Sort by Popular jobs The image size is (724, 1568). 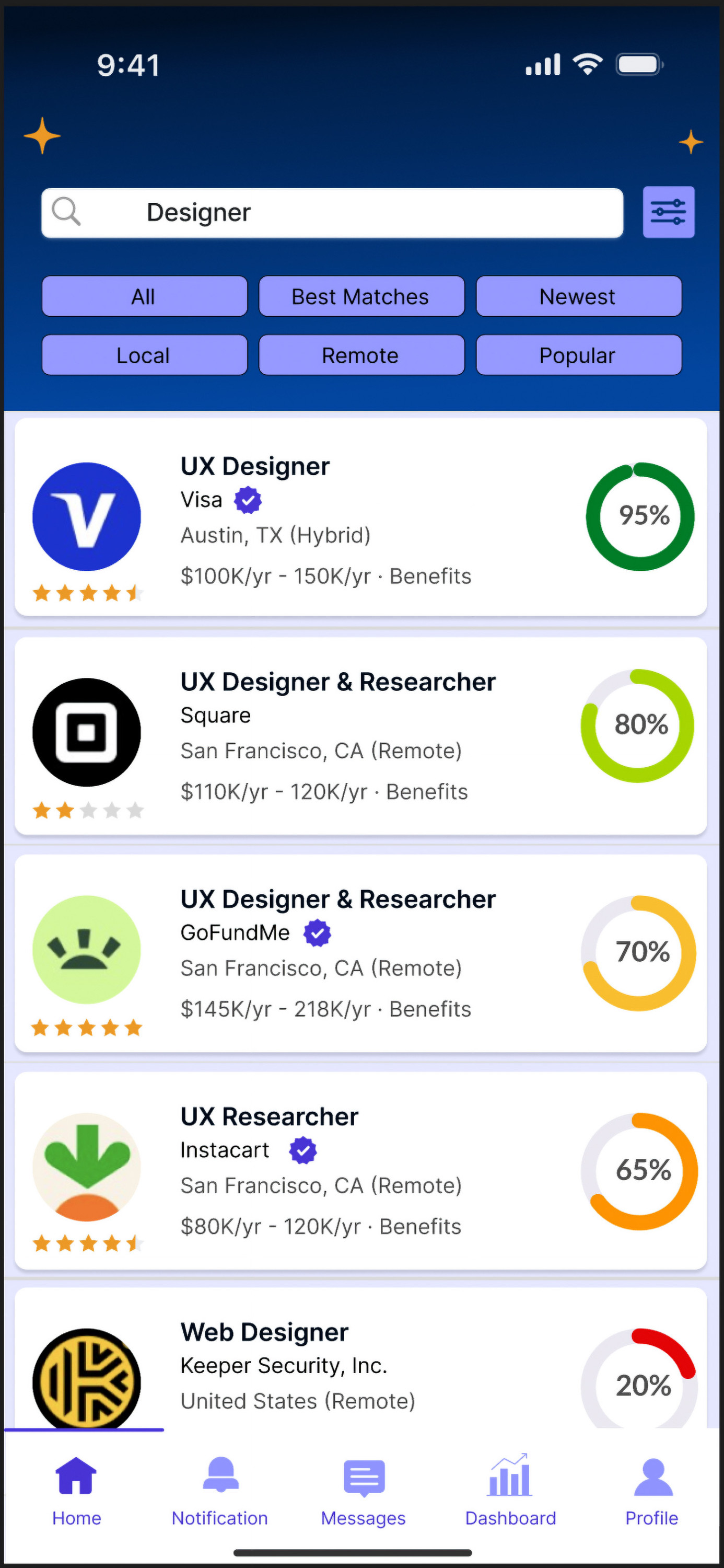click(x=578, y=355)
